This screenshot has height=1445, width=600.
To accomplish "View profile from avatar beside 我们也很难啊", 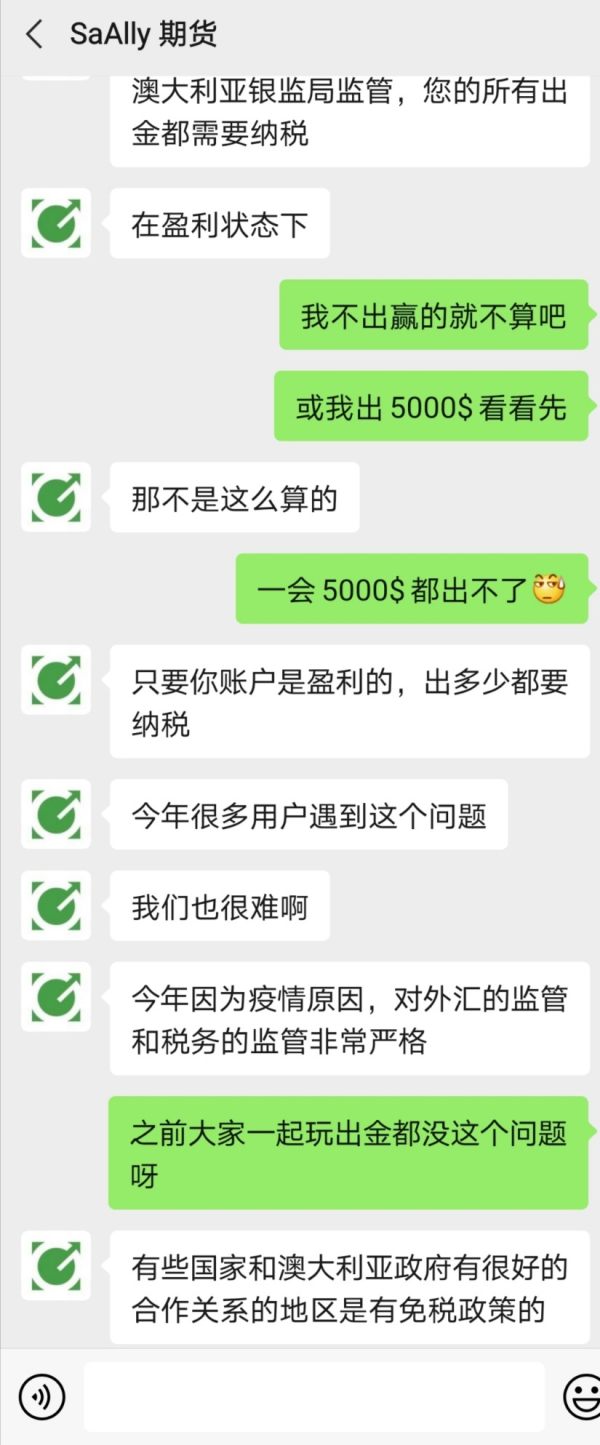I will 56,906.
